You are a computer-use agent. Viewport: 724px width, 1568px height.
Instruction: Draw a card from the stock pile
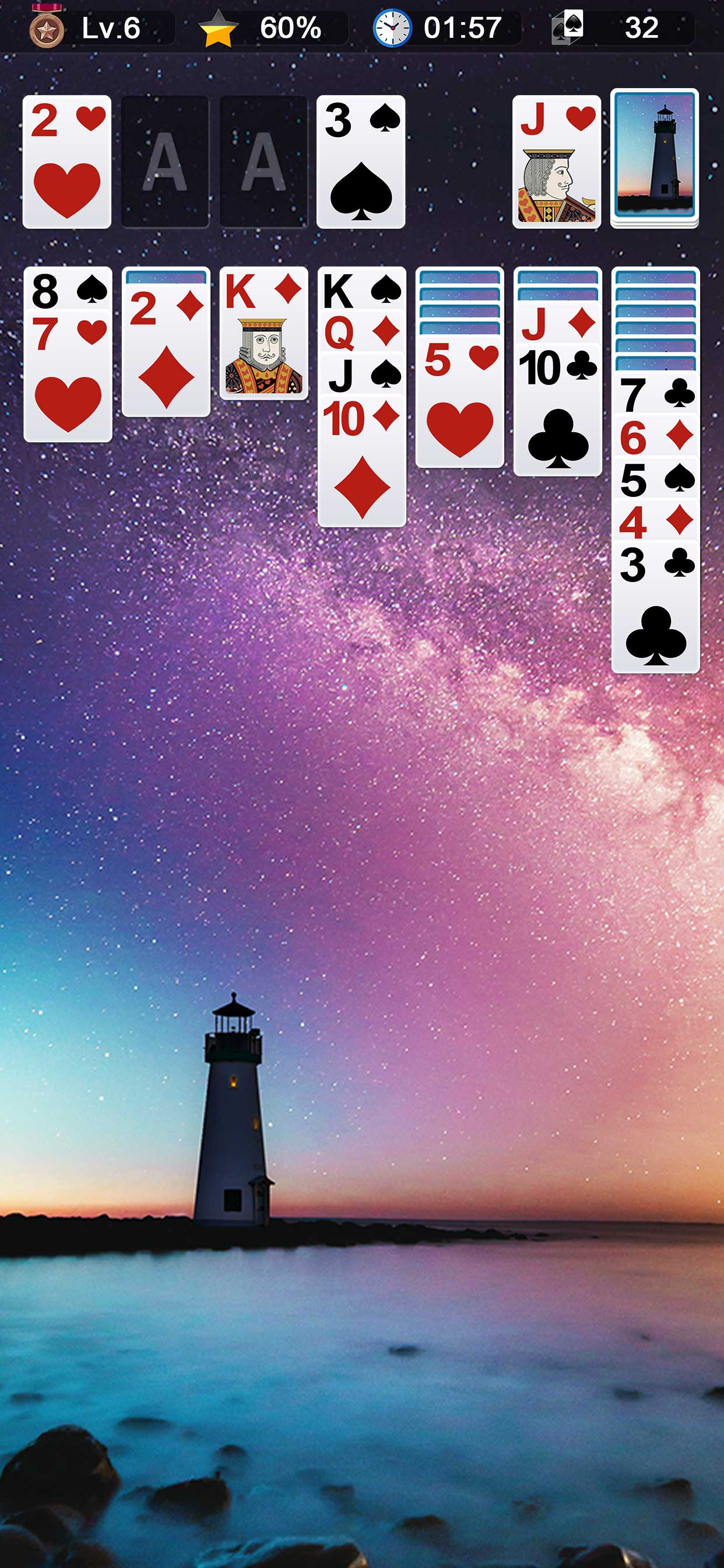coord(654,157)
